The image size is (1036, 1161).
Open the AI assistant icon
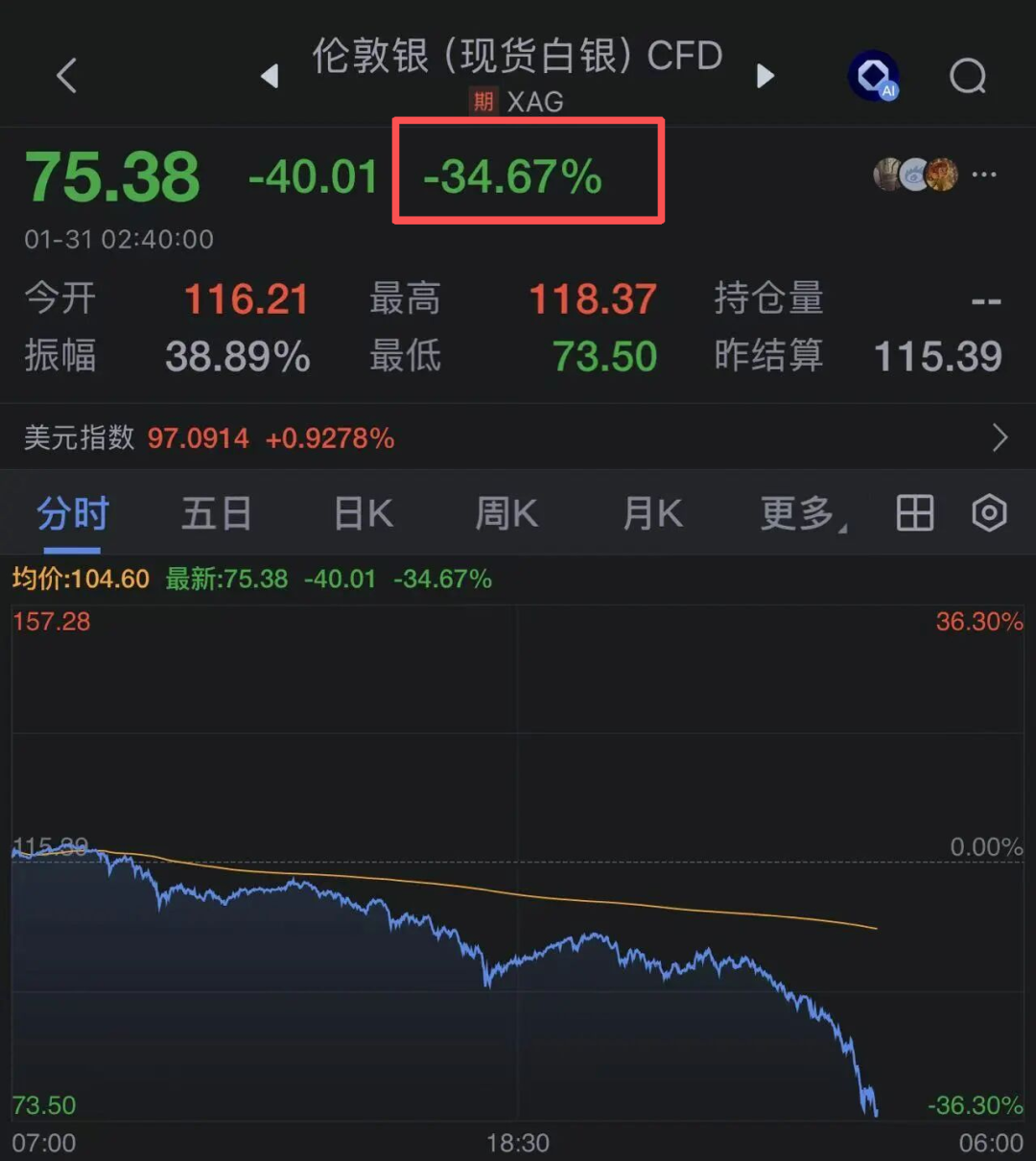873,76
